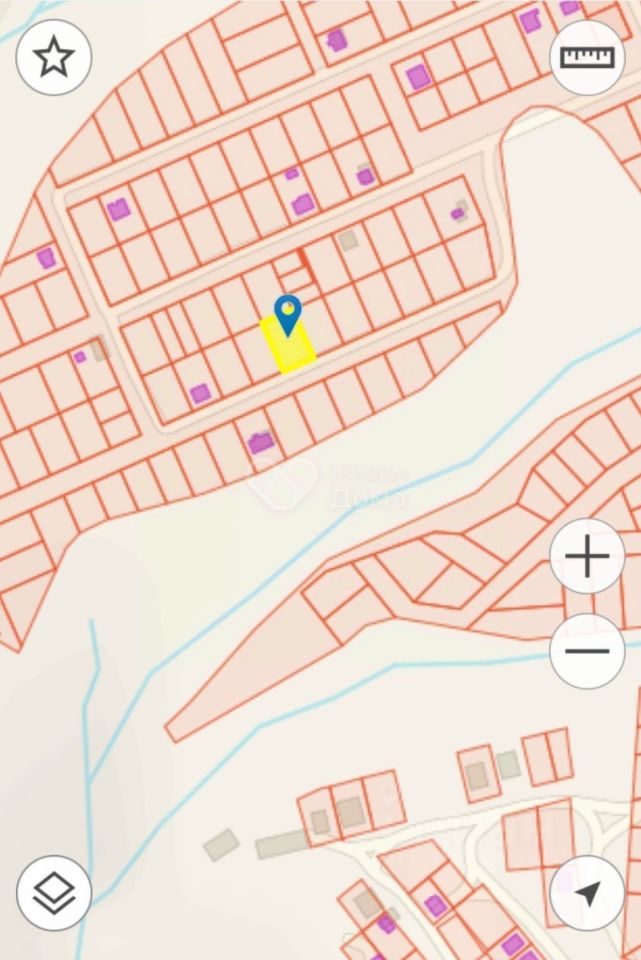This screenshot has width=641, height=960.
Task: Zoom in on the map
Action: [x=587, y=556]
